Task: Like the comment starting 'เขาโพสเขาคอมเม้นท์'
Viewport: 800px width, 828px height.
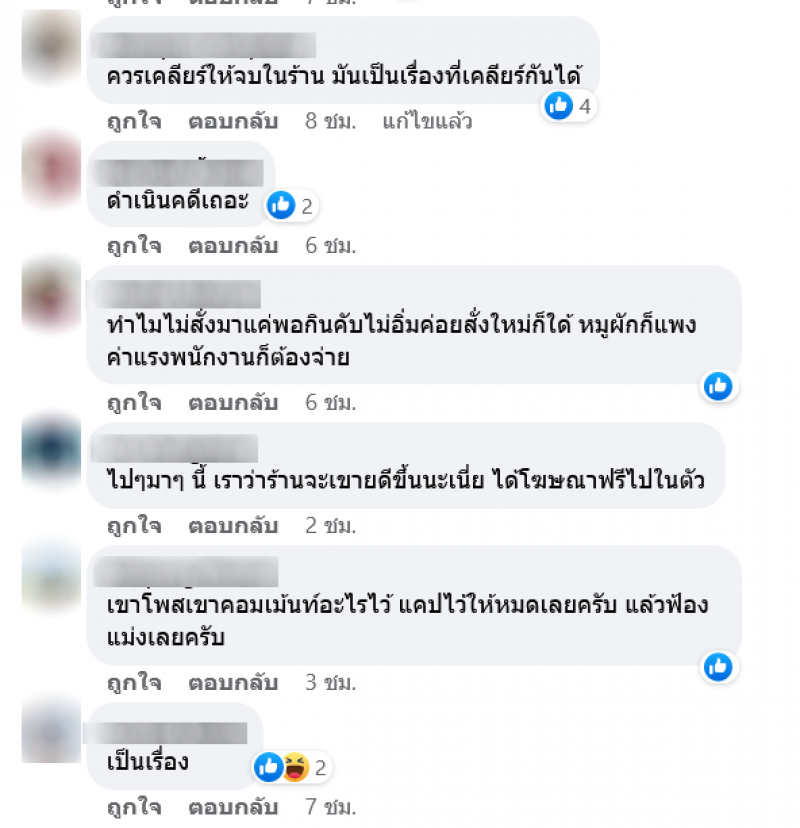Action: pos(134,684)
